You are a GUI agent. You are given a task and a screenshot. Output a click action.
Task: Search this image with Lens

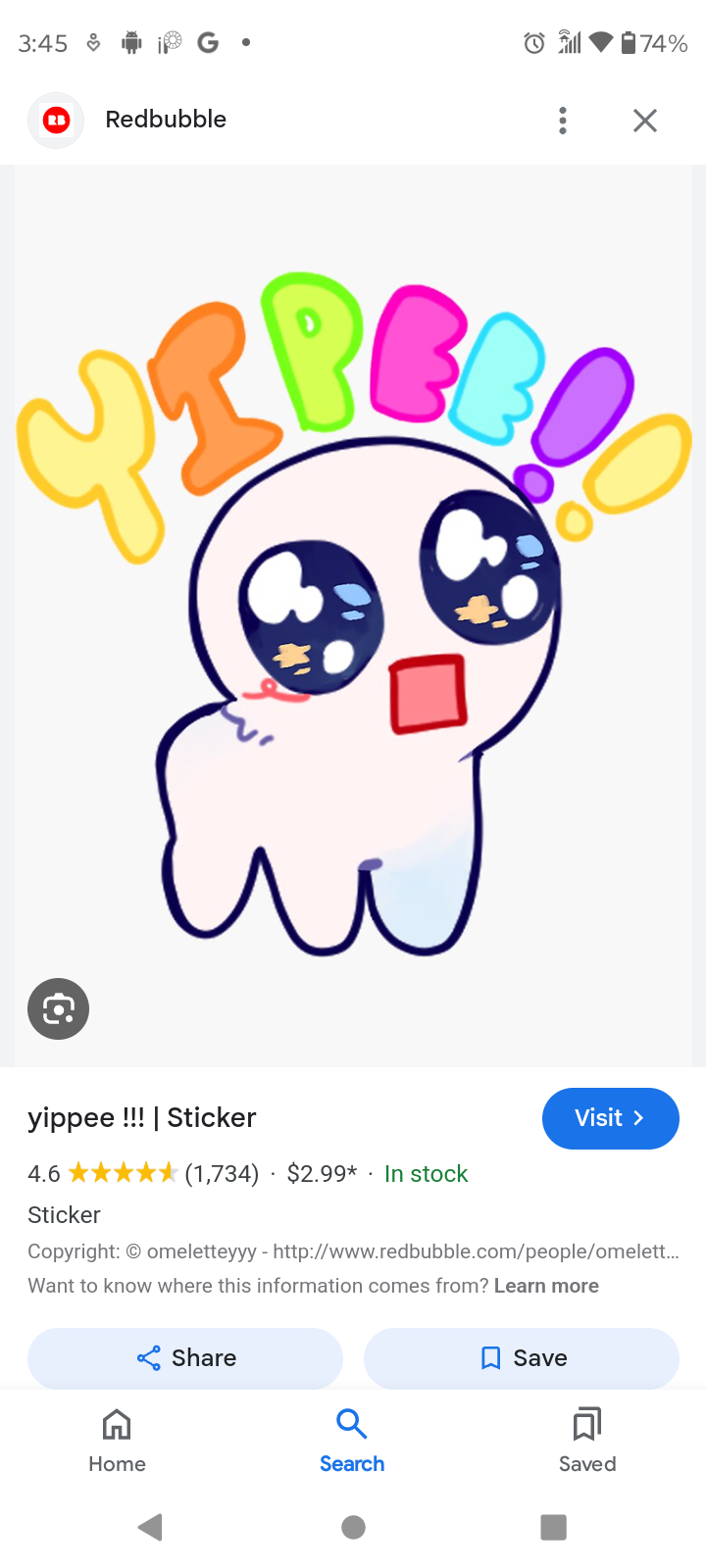click(x=59, y=1008)
